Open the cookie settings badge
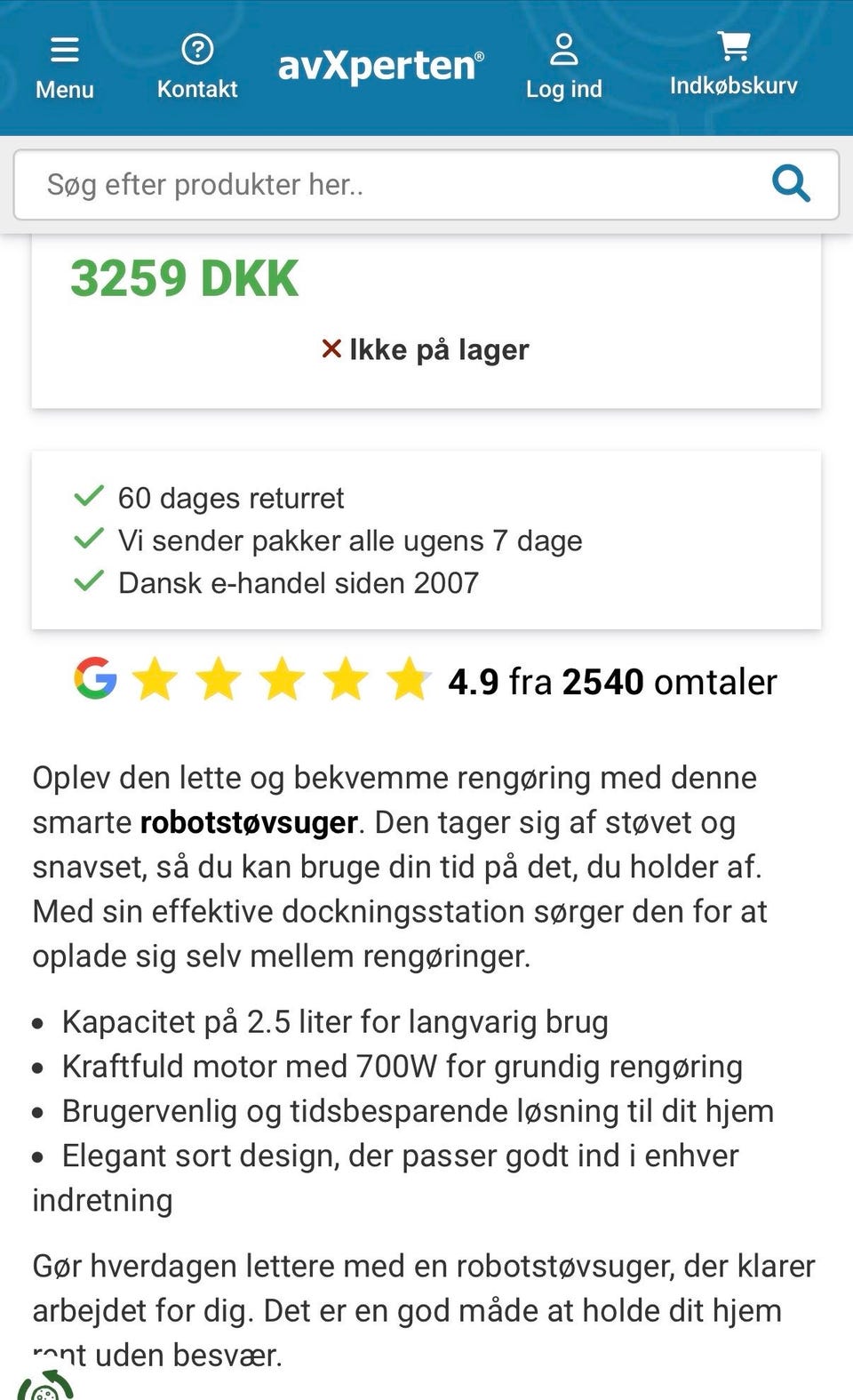The height and width of the screenshot is (1400, 853). [x=44, y=1385]
